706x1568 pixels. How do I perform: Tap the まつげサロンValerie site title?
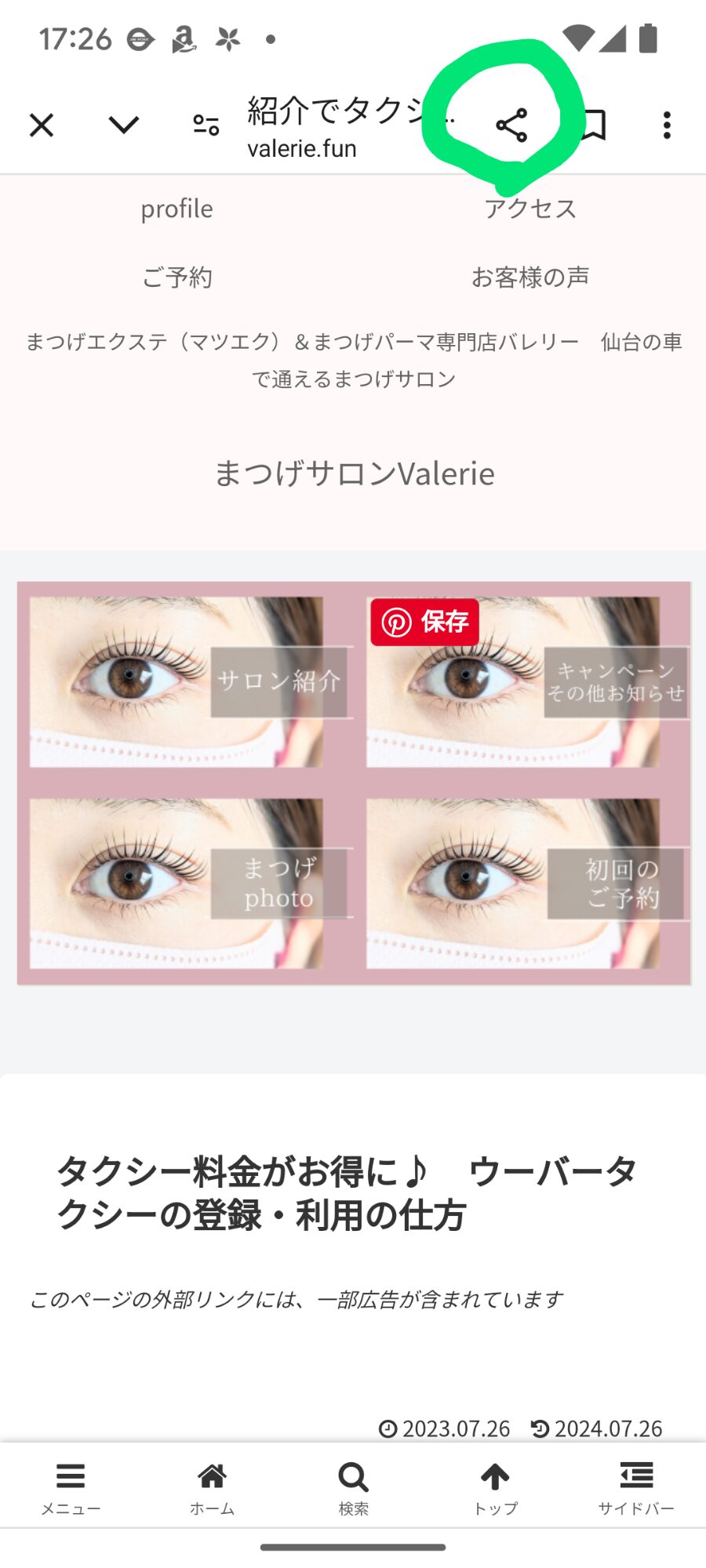pyautogui.click(x=354, y=474)
